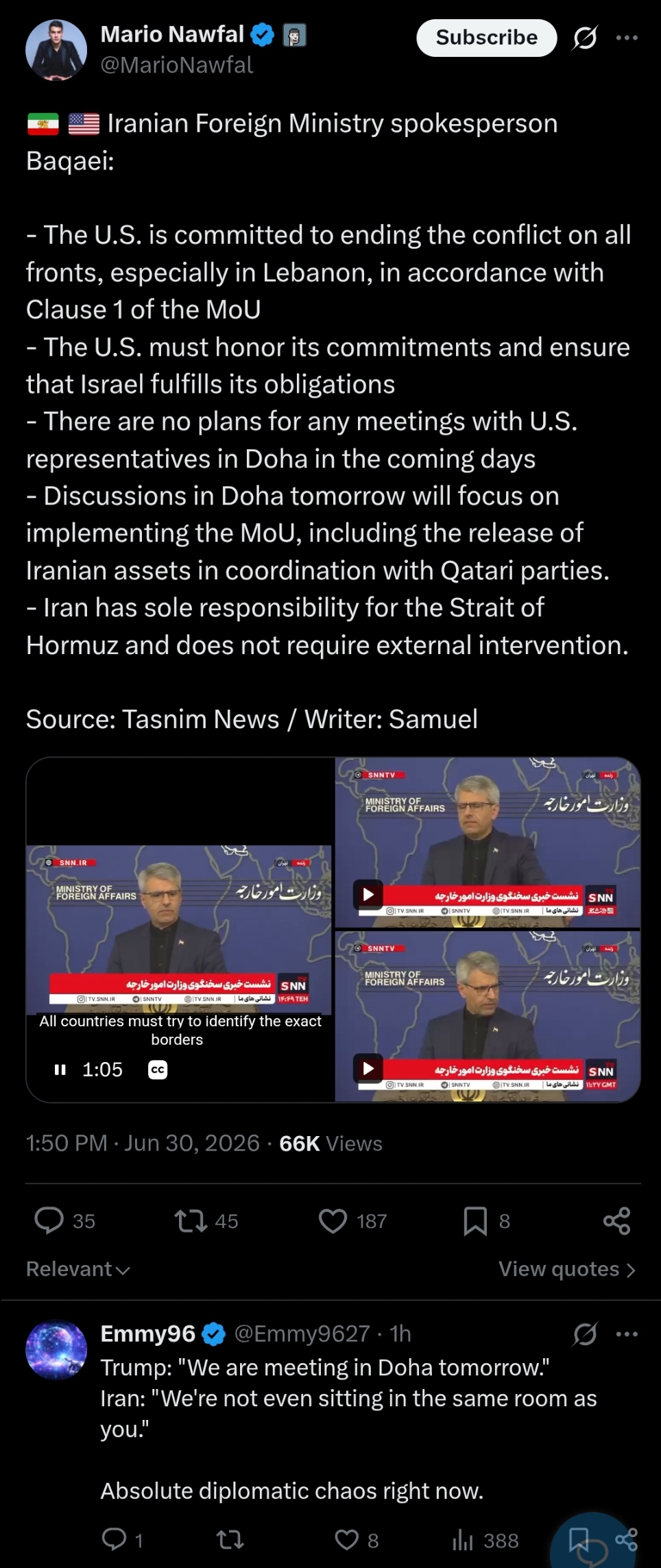This screenshot has width=661, height=1568.
Task: Open View quotes
Action: pos(567,1269)
